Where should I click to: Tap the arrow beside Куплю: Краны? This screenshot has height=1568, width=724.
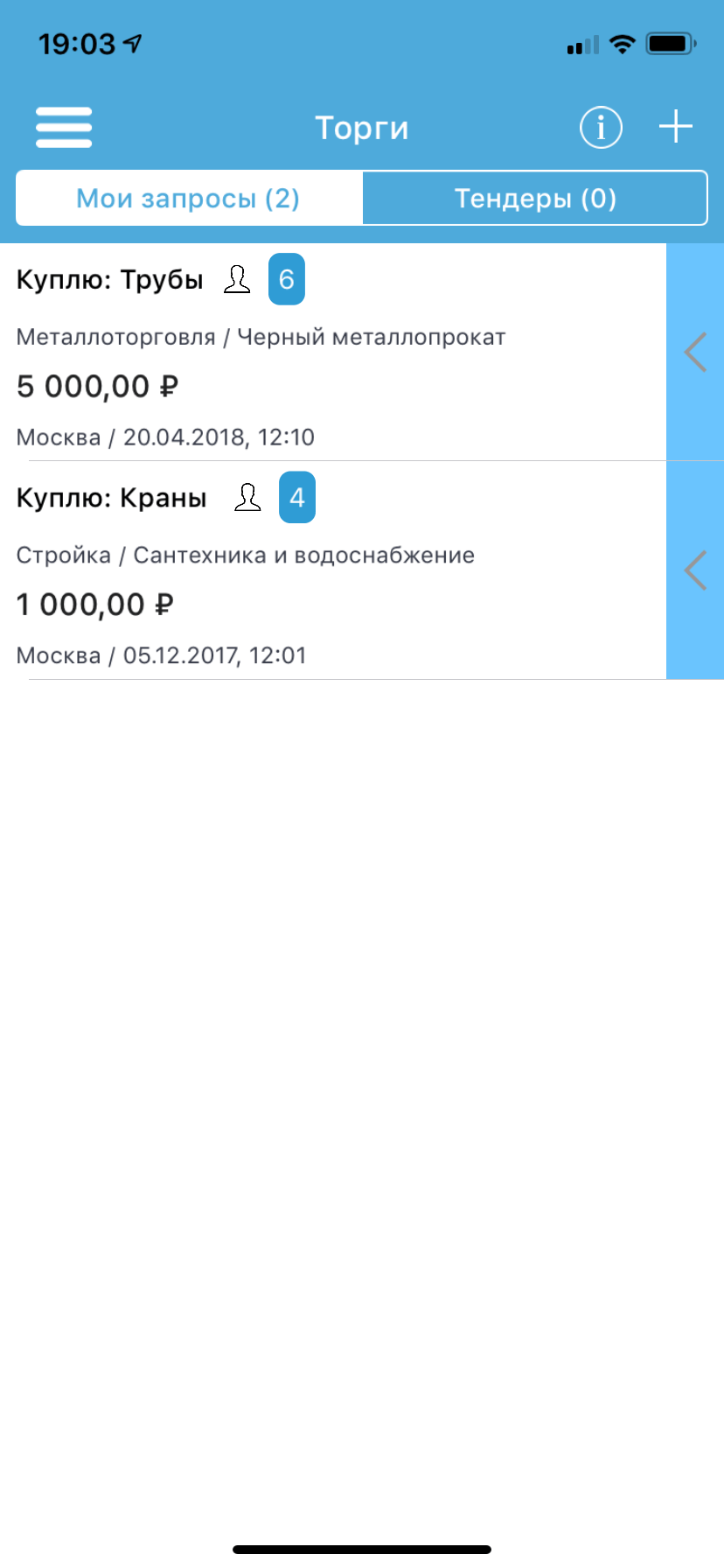pos(695,570)
